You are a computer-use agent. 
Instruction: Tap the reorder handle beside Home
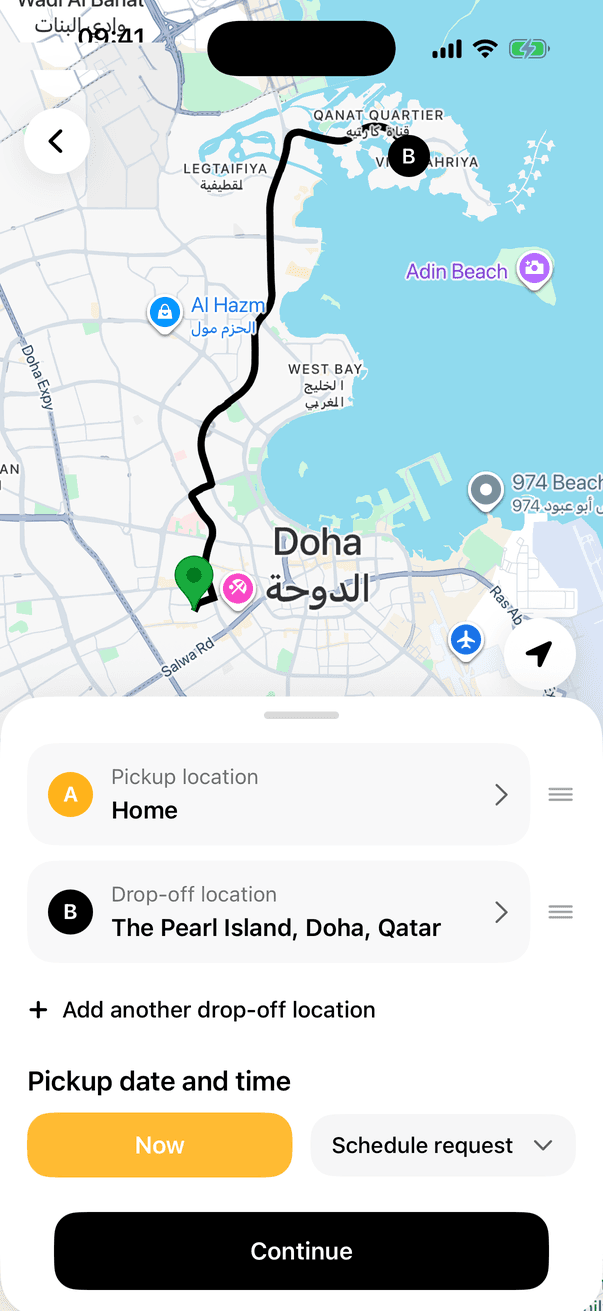pyautogui.click(x=561, y=794)
